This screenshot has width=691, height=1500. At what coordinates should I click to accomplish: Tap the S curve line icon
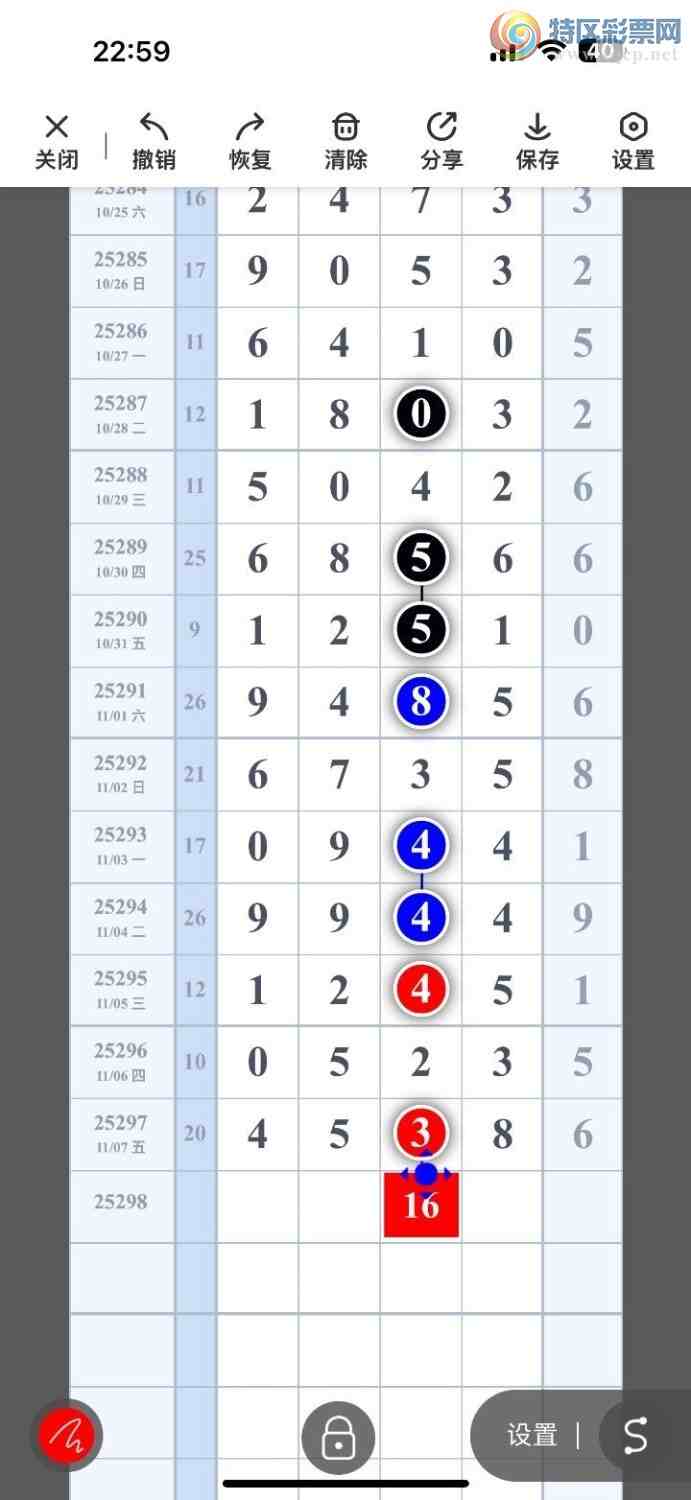[636, 1436]
